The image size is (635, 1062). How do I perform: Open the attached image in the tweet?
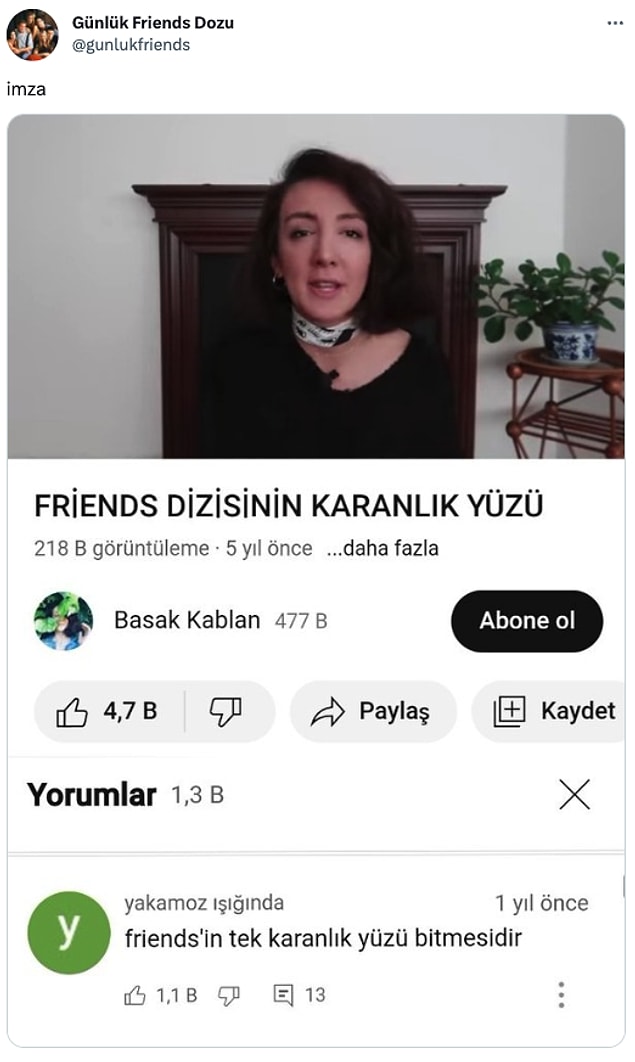pyautogui.click(x=316, y=580)
